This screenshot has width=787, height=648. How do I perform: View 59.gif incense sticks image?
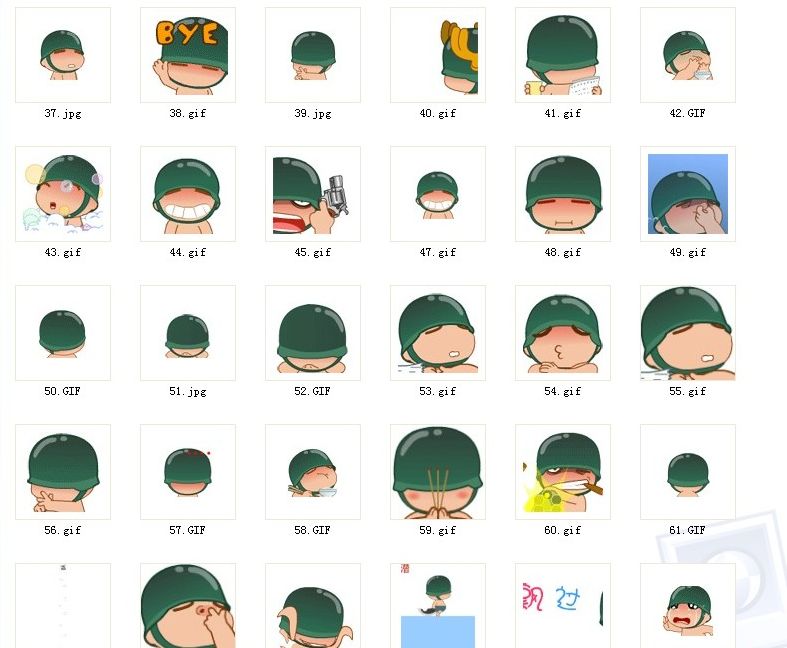coord(438,472)
